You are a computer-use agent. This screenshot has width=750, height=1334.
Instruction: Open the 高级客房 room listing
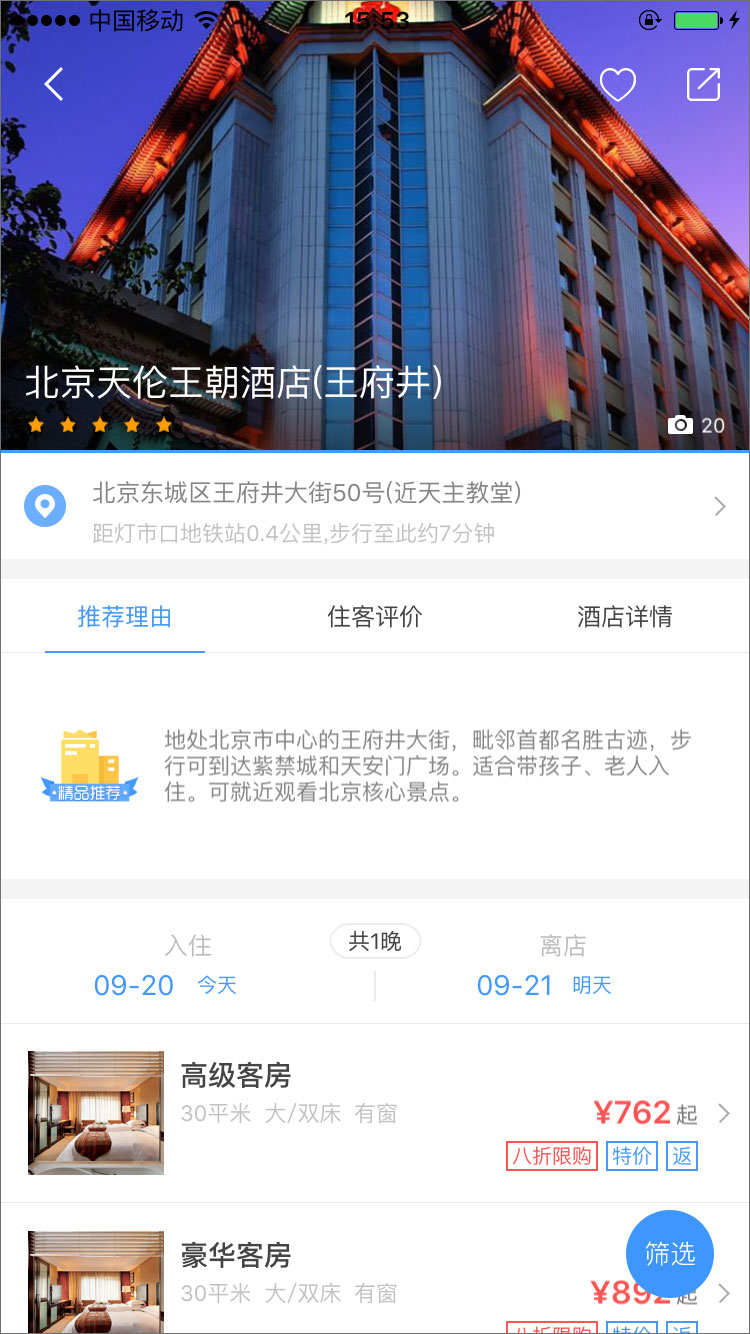pyautogui.click(x=440, y=1112)
